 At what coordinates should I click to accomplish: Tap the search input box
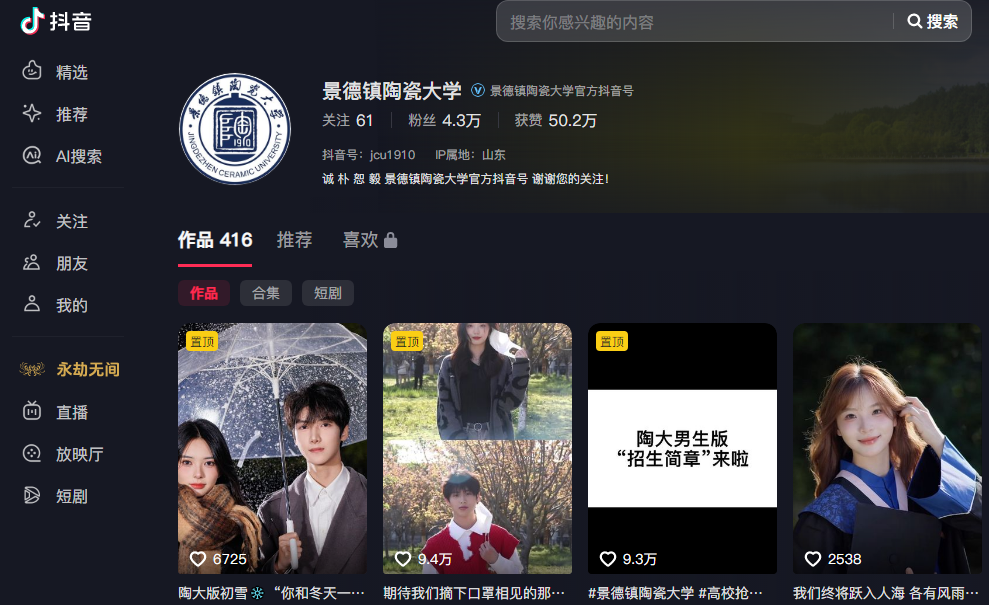click(x=695, y=22)
